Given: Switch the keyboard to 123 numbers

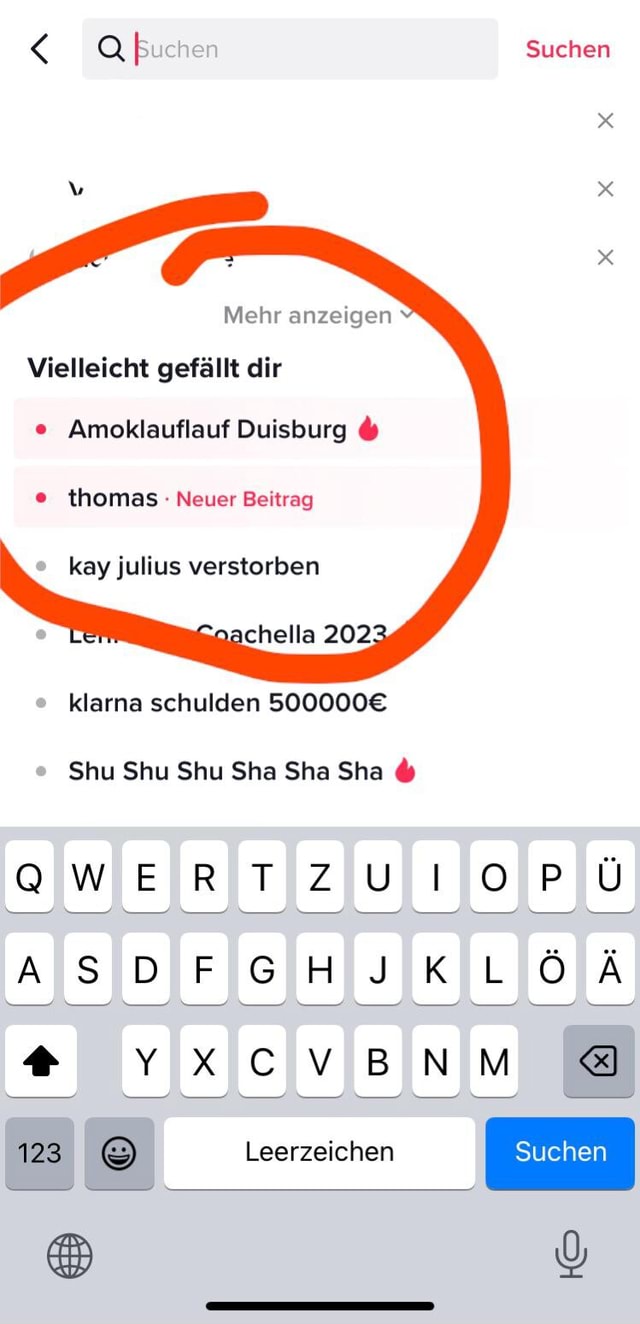Looking at the screenshot, I should (40, 1153).
